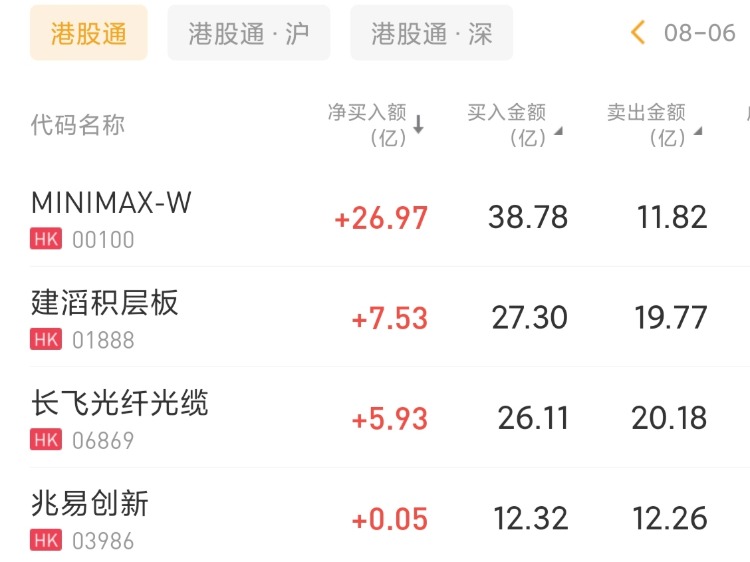750x562 pixels.
Task: Sort by 净买入额 column
Action: click(376, 125)
